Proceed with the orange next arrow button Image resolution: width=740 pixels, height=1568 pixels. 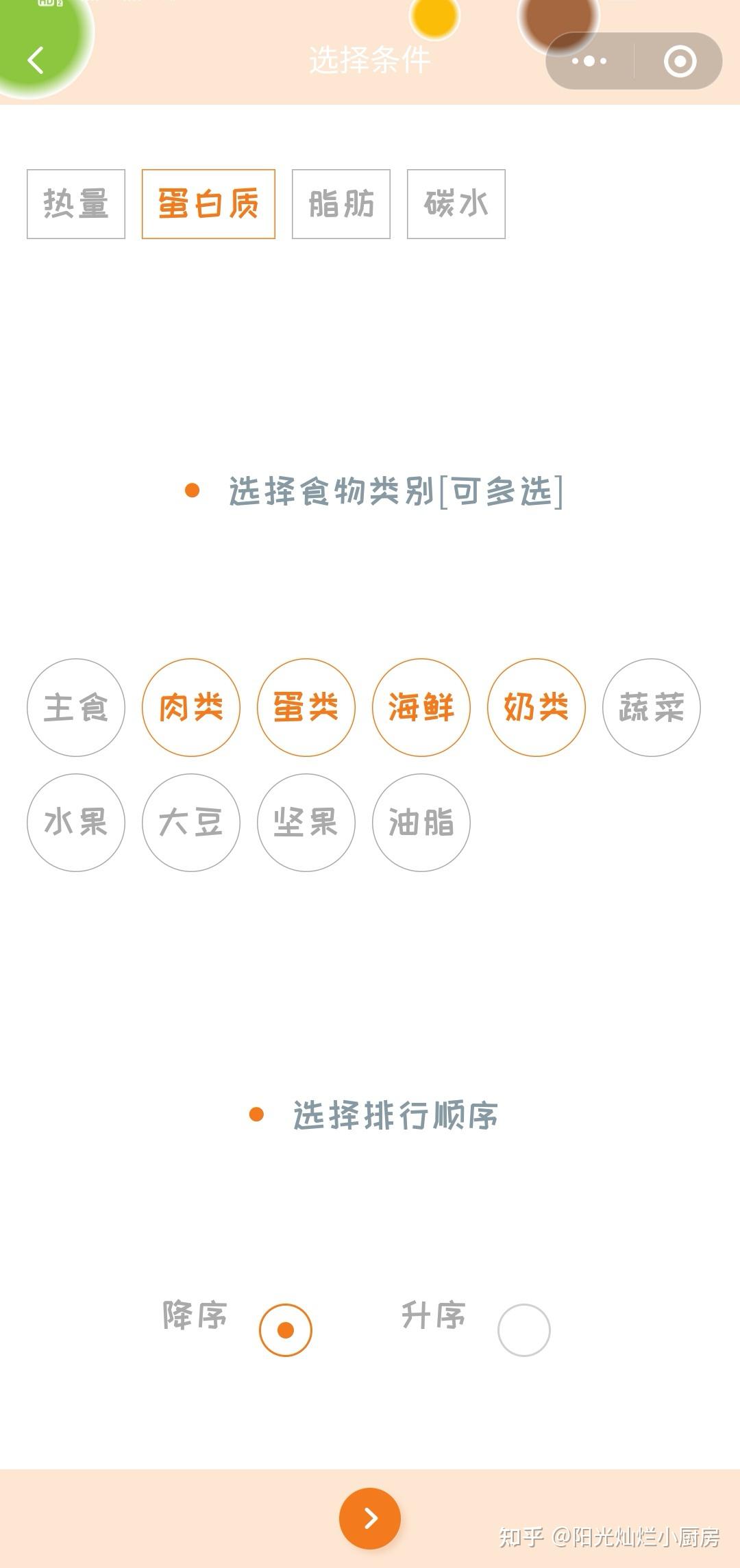click(370, 1518)
